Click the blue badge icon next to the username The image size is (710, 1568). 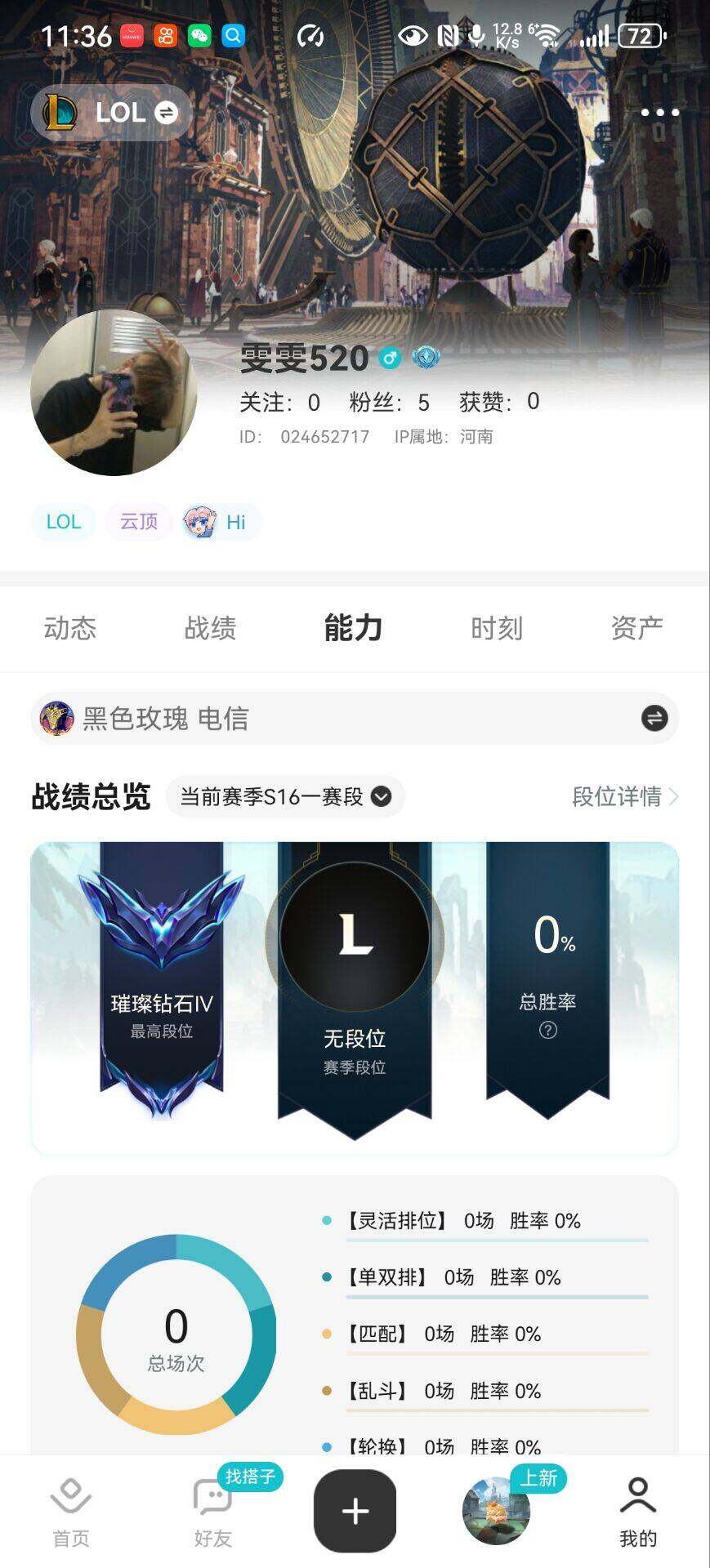426,357
